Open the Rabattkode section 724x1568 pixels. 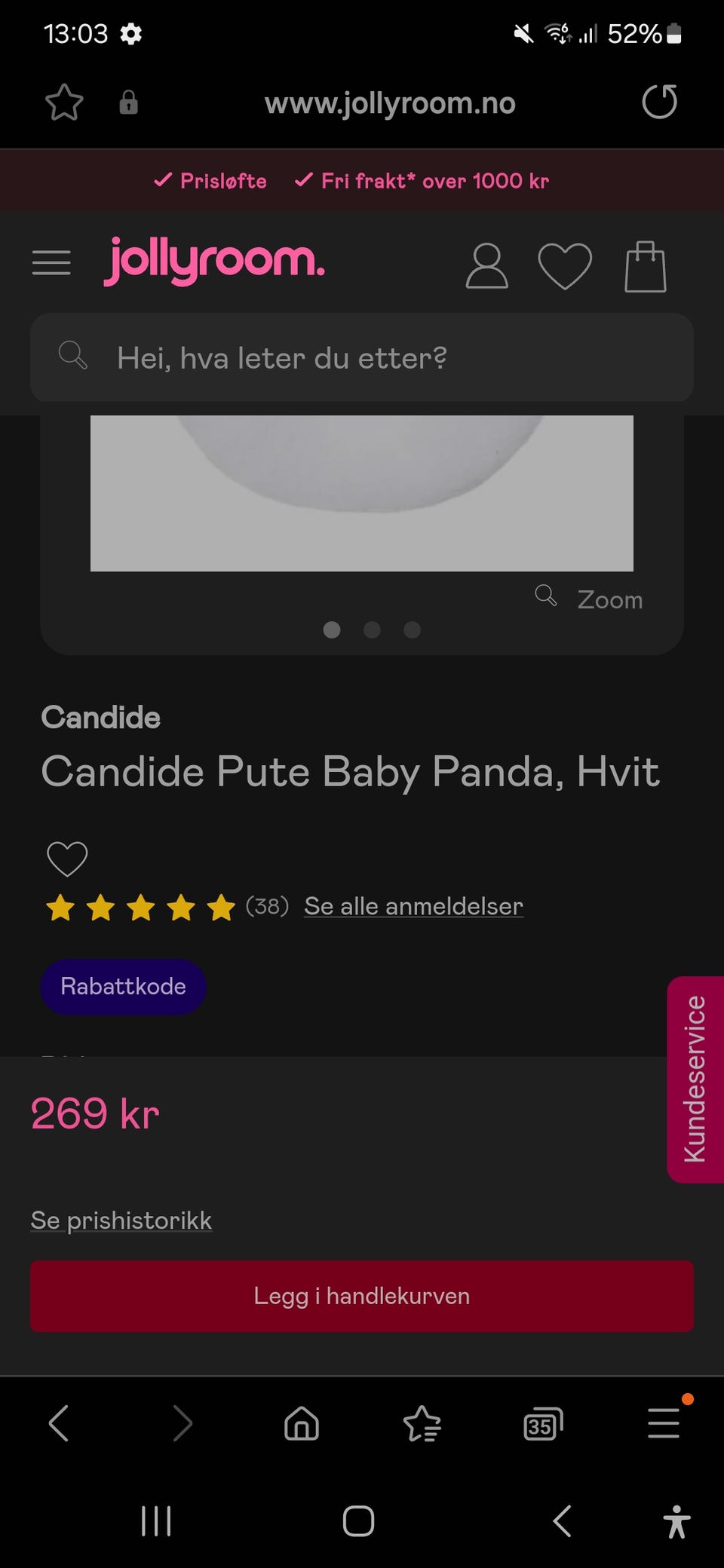123,986
